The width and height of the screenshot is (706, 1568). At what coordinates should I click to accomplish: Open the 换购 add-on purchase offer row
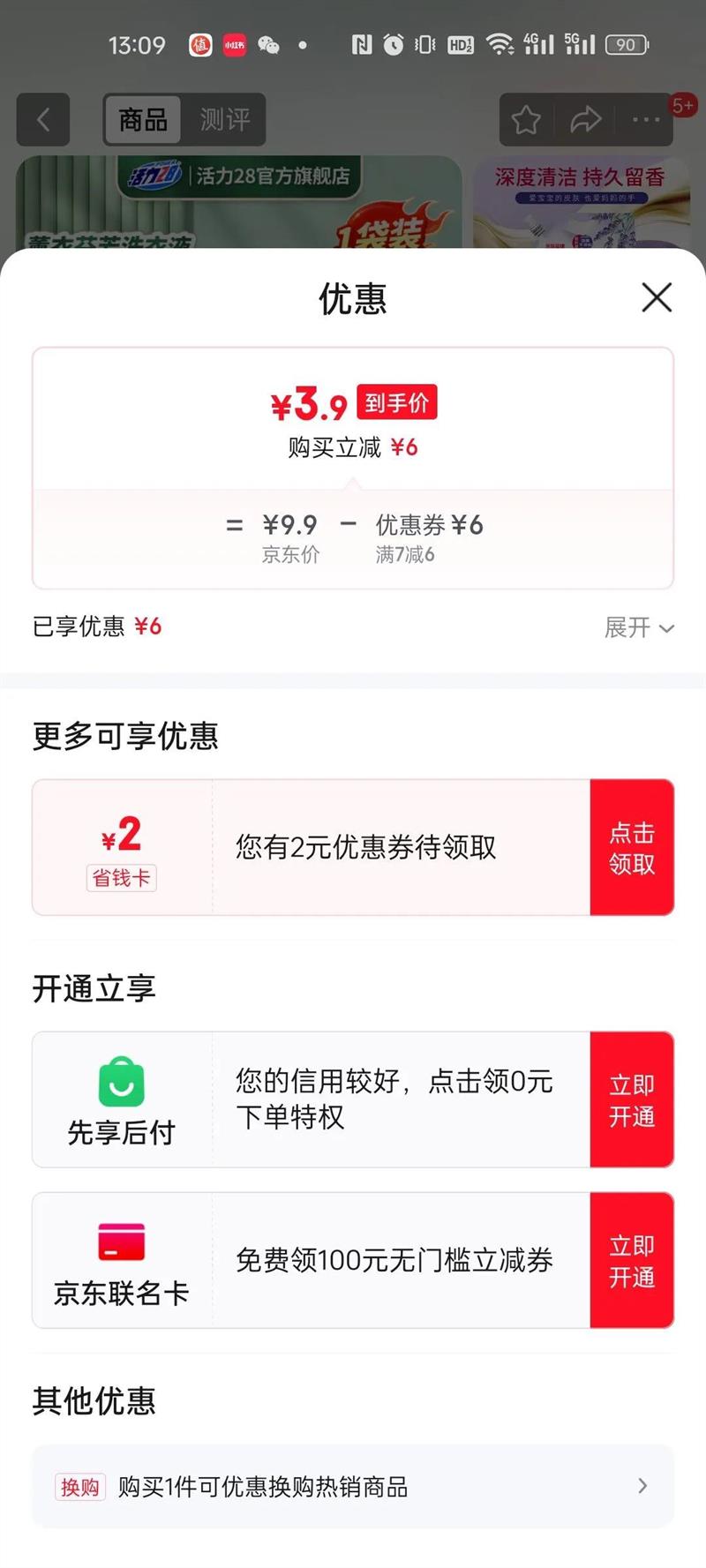point(353,1486)
